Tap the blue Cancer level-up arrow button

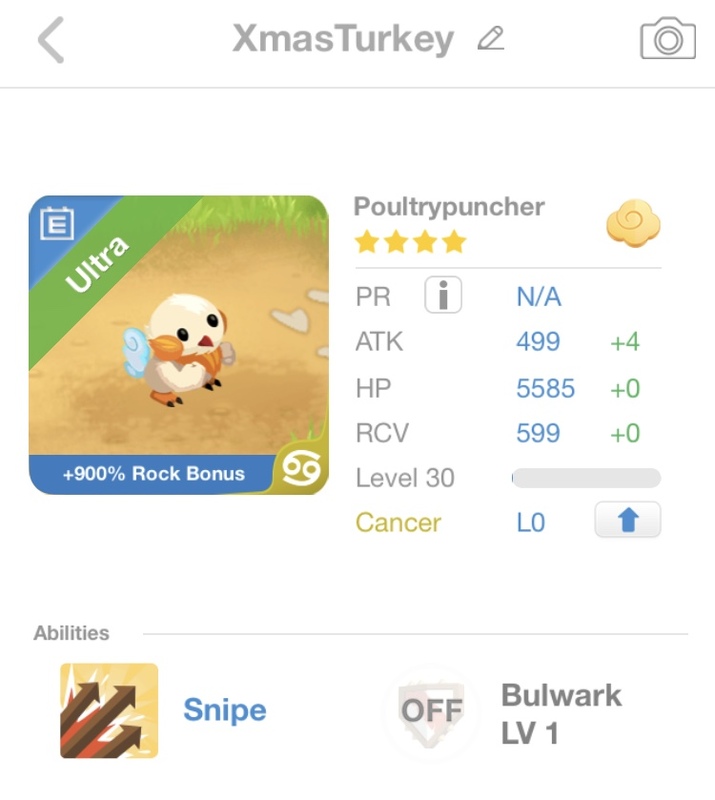coord(627,521)
